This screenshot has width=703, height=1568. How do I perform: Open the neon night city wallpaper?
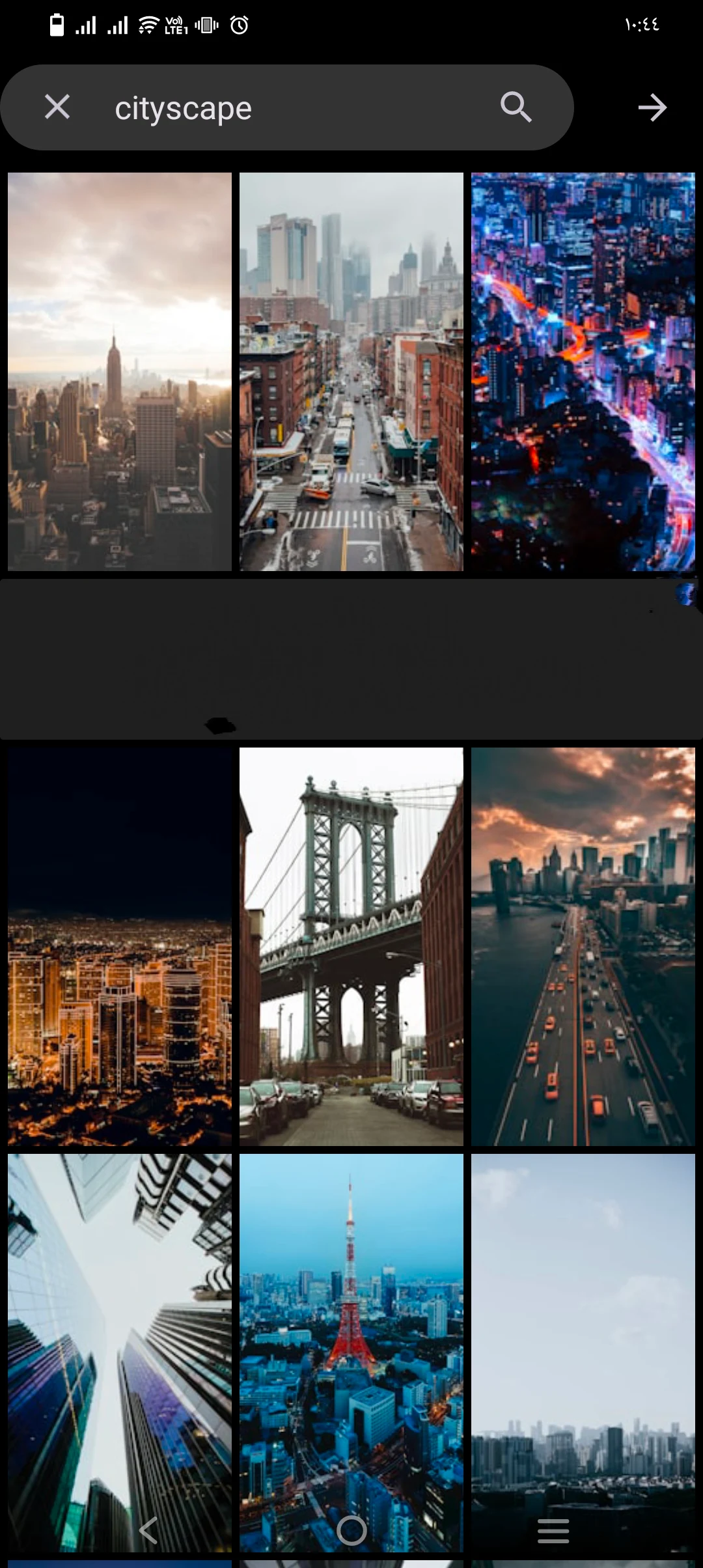point(583,371)
